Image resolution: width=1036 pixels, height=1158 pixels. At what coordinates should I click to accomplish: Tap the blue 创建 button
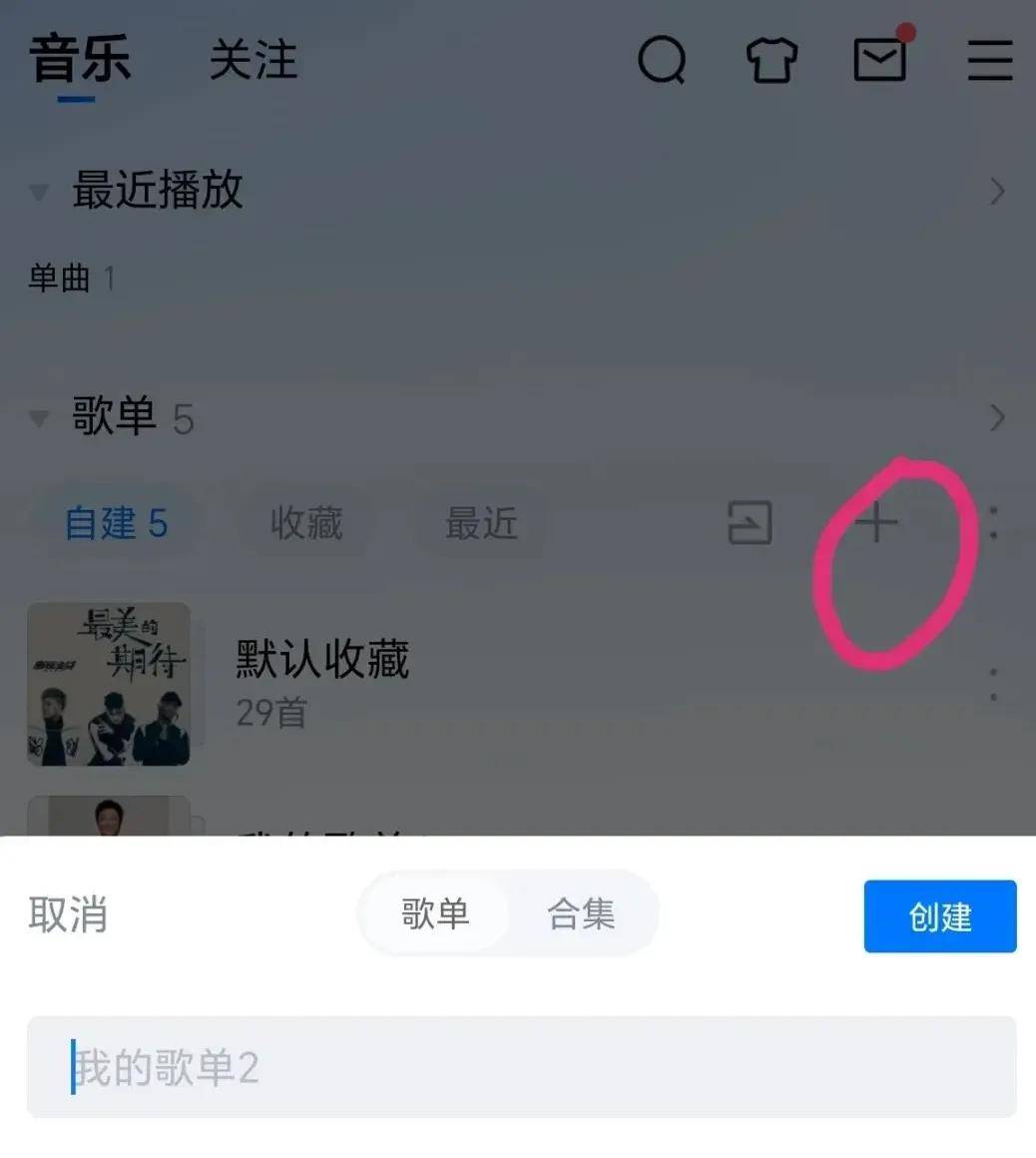(939, 916)
